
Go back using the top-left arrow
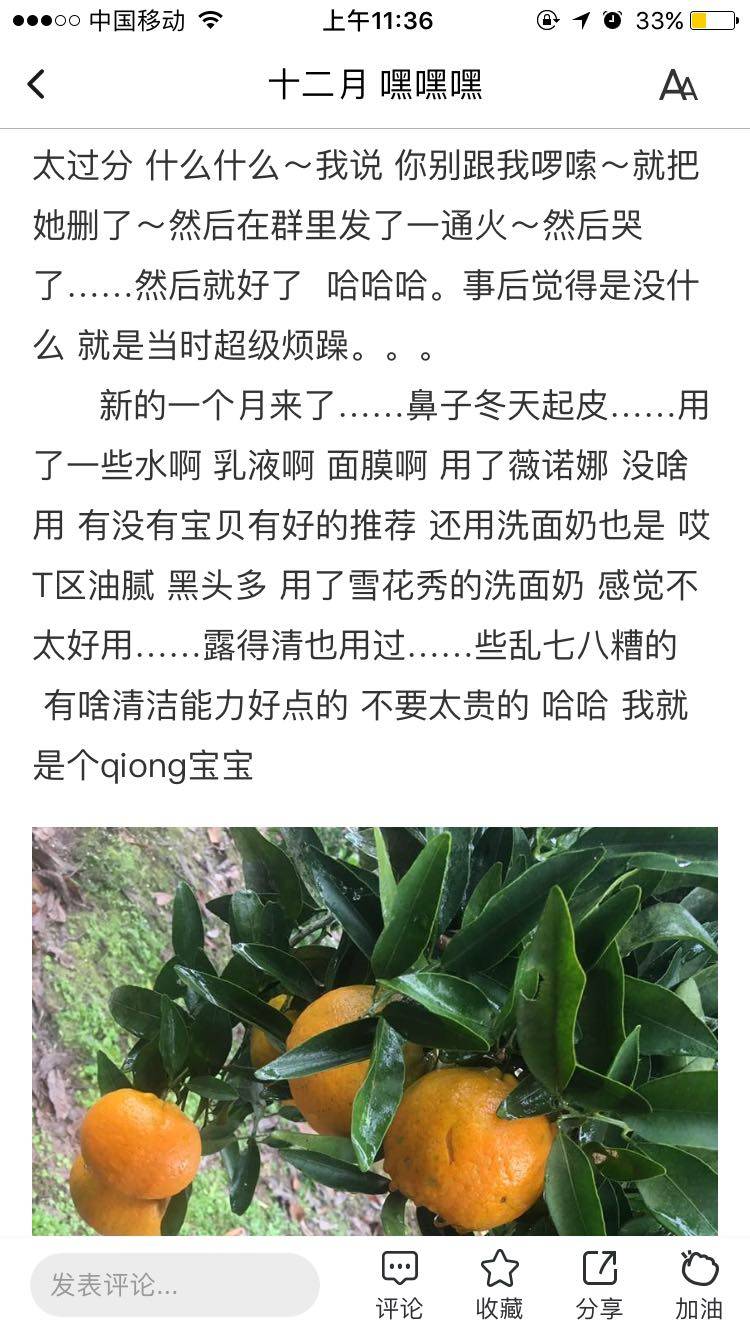pyautogui.click(x=37, y=85)
